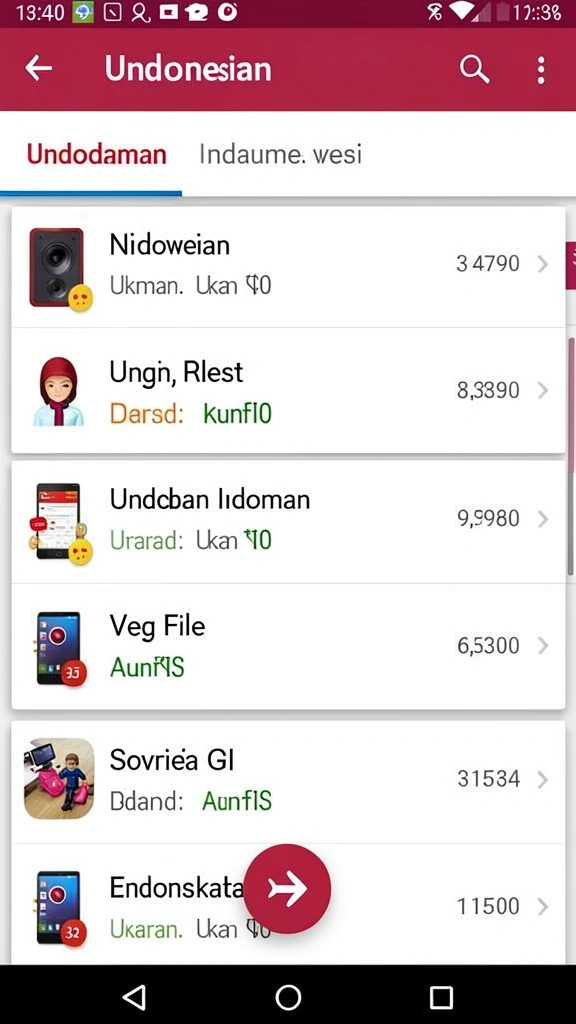Open the Nidoweian row
This screenshot has height=1024, width=576.
(x=288, y=266)
